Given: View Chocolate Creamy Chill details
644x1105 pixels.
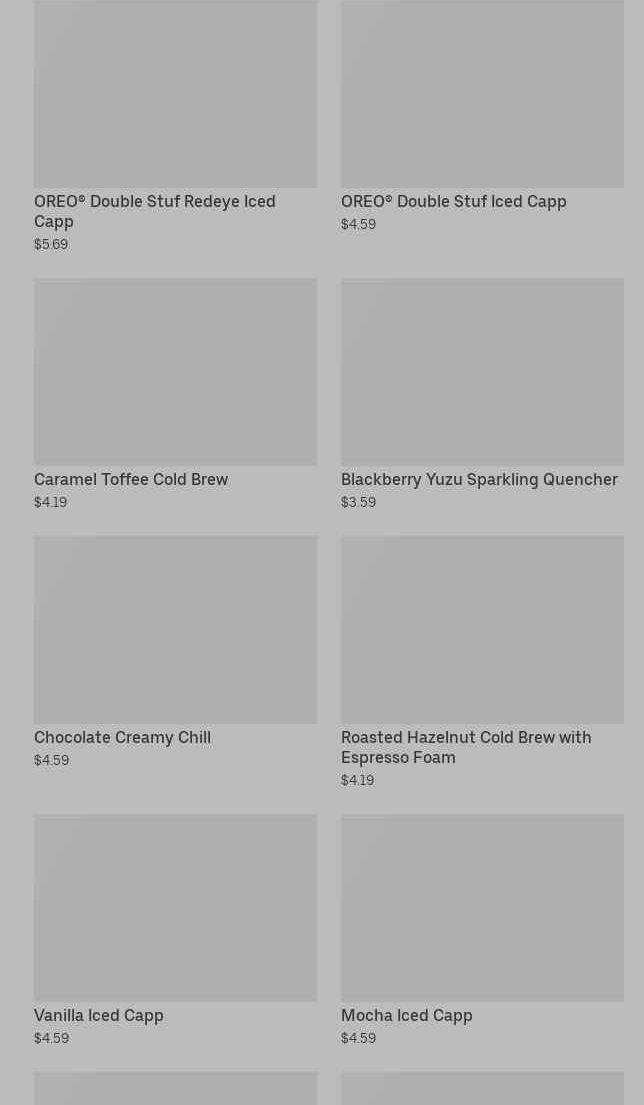Looking at the screenshot, I should (175, 653).
